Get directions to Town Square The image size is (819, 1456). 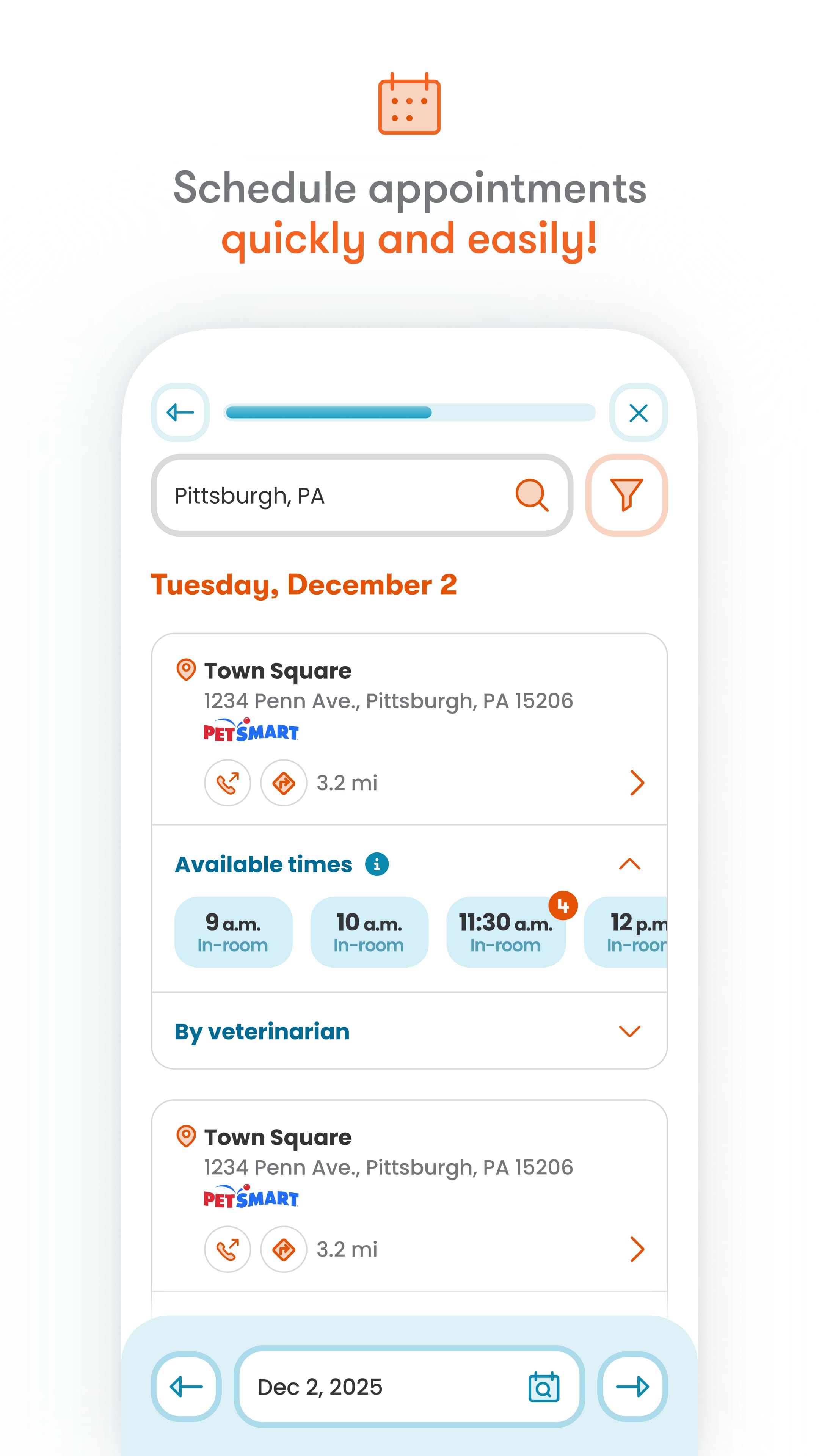click(283, 783)
